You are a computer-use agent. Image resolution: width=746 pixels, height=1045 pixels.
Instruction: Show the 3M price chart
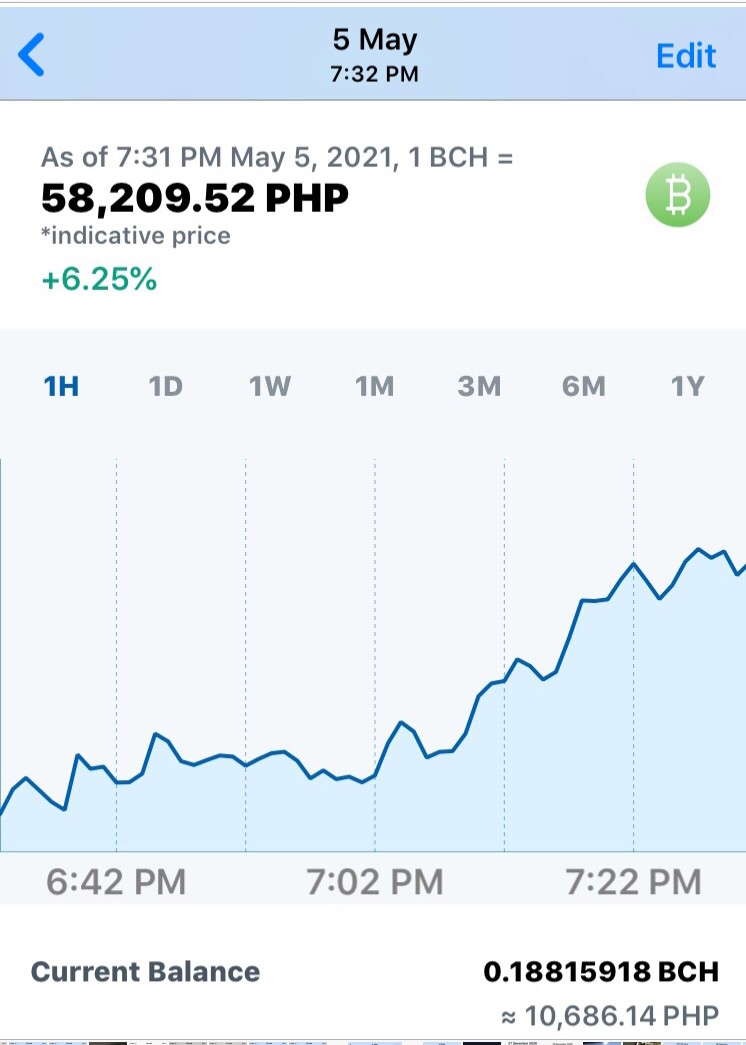pos(479,387)
